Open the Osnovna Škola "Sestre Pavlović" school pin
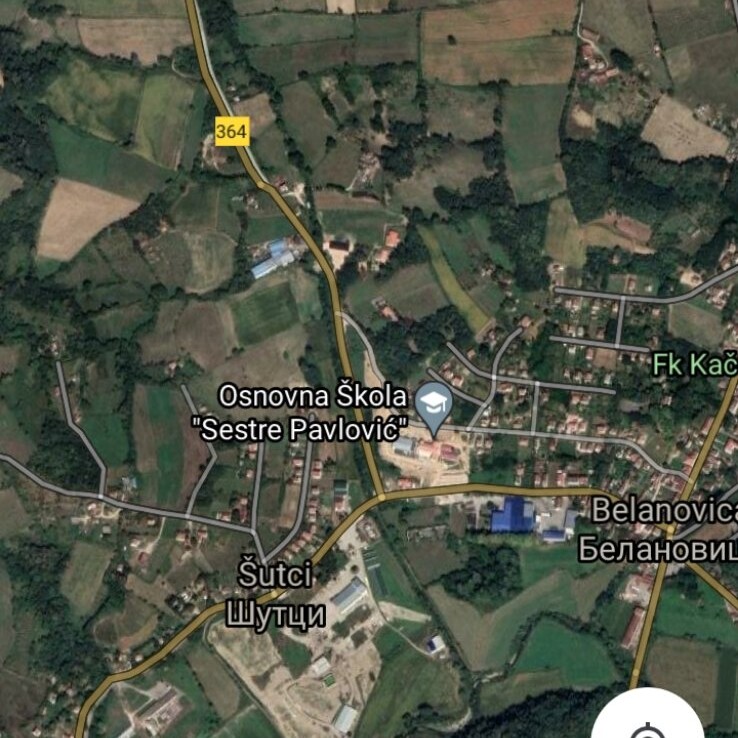Screen dimensions: 738x738 434,405
